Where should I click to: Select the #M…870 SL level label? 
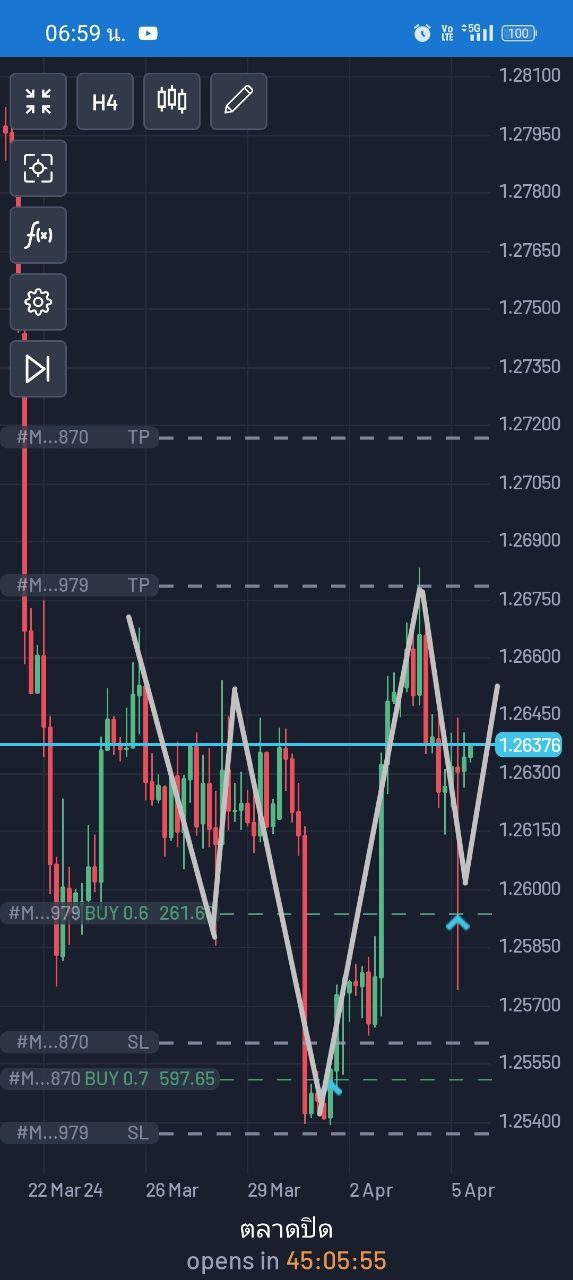click(80, 1042)
